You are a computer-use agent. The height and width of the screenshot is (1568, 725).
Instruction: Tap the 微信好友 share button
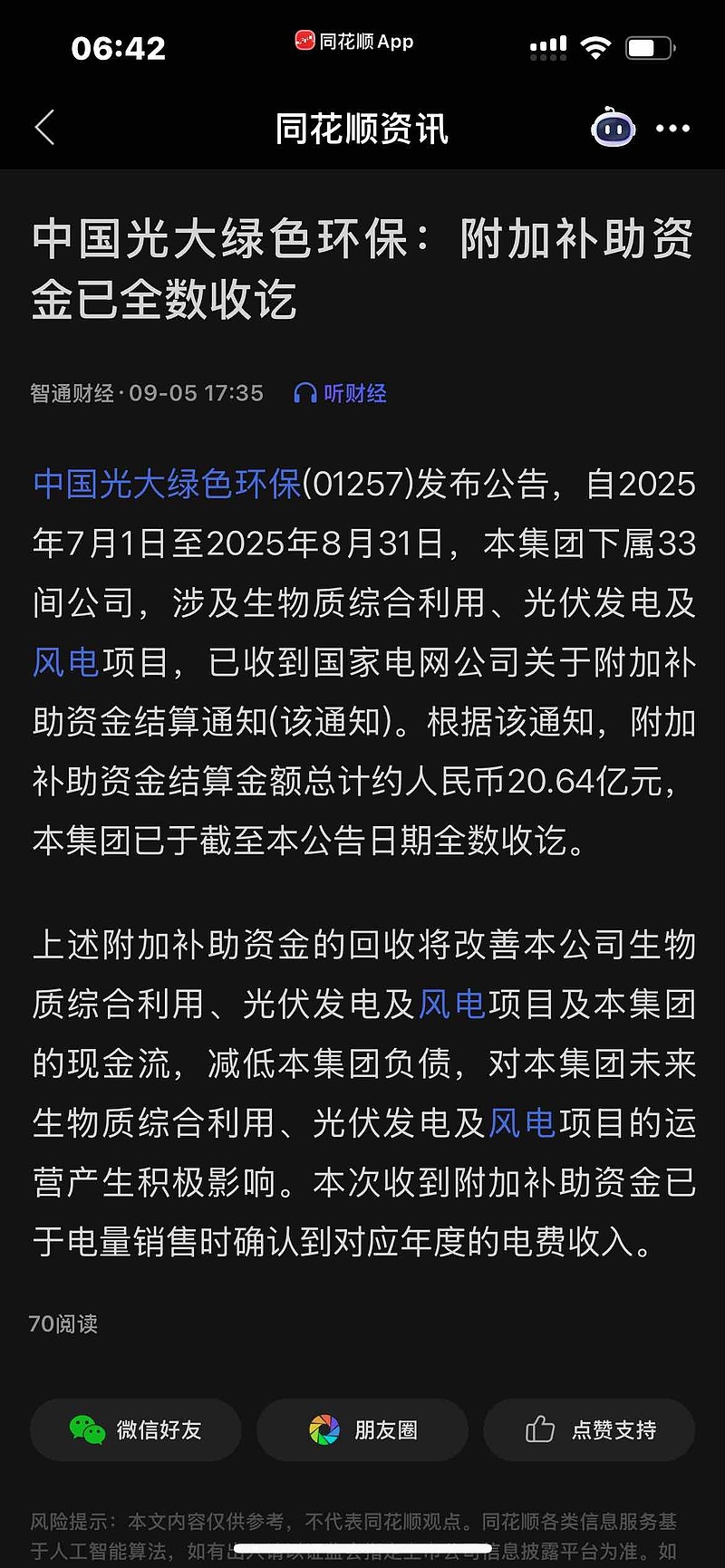point(135,1429)
